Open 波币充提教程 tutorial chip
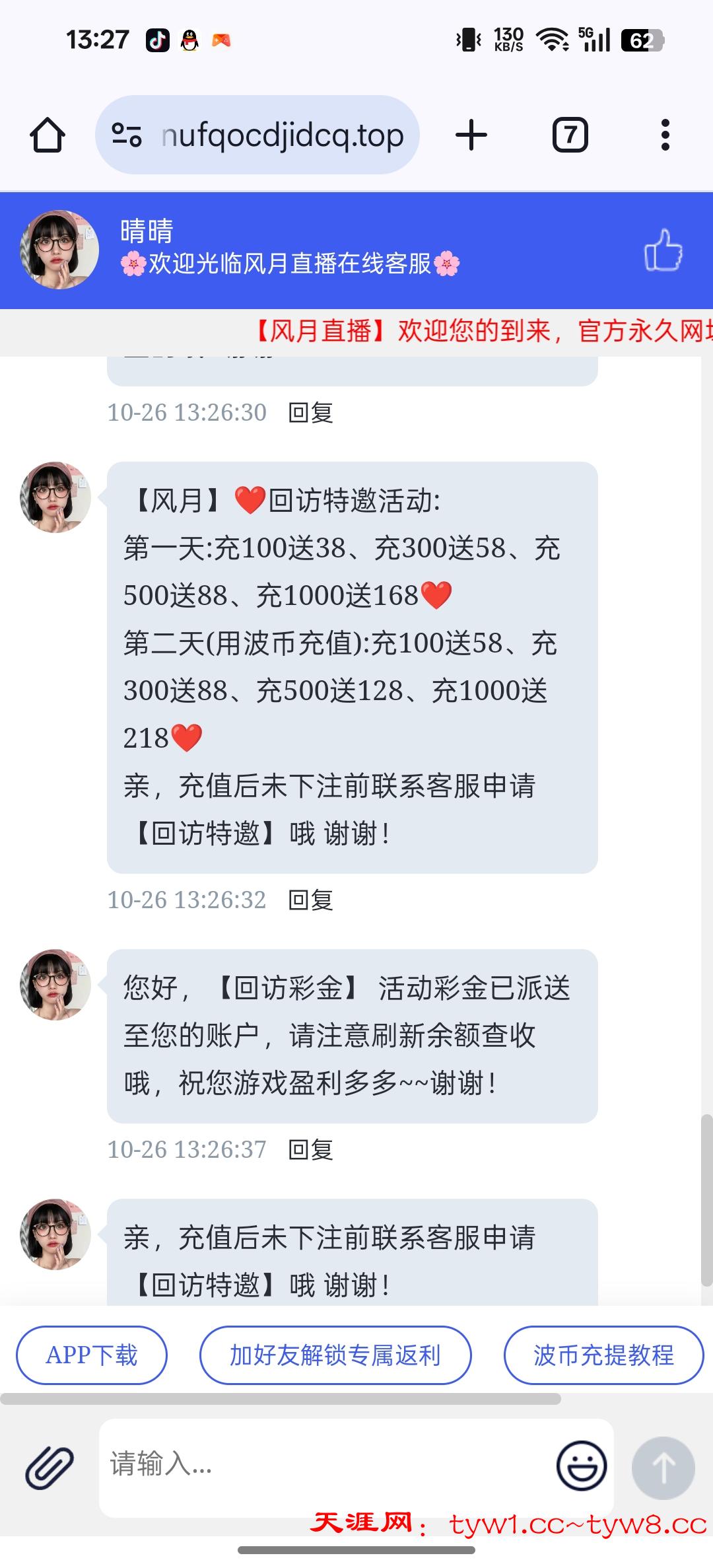 (603, 1355)
